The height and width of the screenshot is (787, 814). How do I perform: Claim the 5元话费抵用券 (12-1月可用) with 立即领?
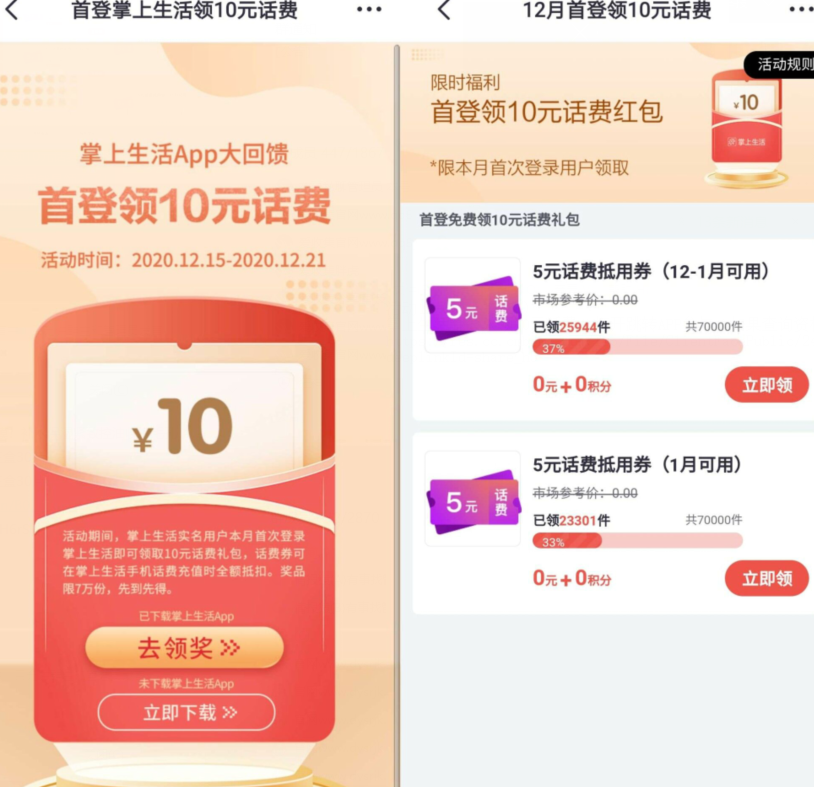tap(766, 385)
